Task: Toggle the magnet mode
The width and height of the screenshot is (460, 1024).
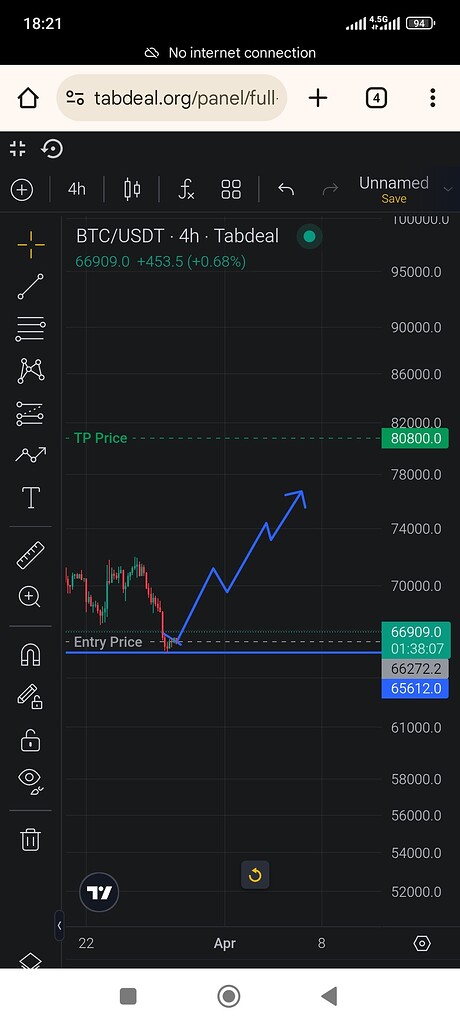Action: [x=31, y=654]
